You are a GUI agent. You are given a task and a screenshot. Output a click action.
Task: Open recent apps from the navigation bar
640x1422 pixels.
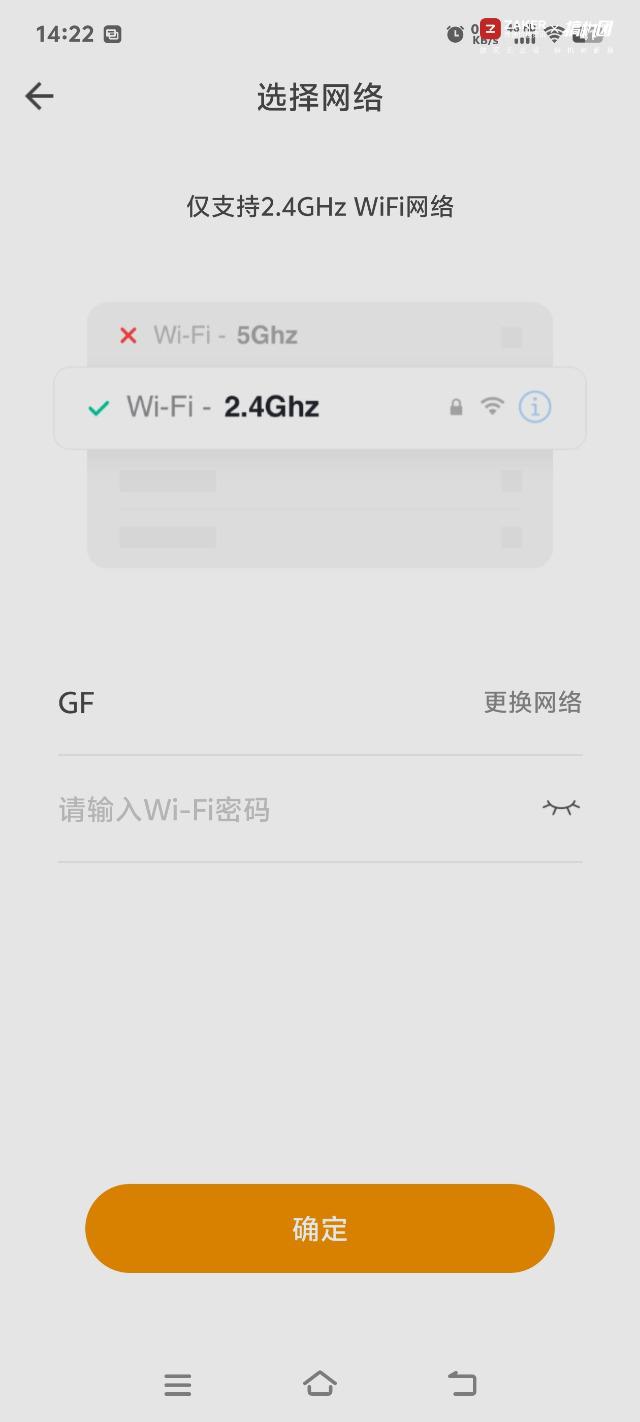point(178,1385)
